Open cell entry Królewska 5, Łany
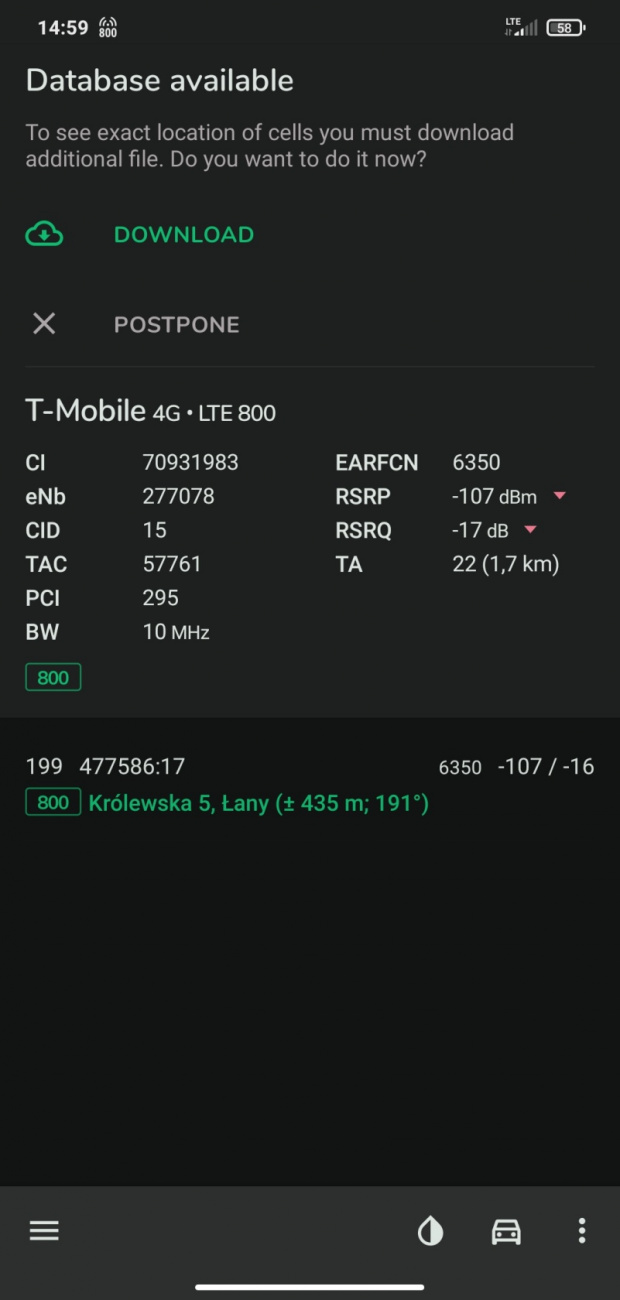This screenshot has height=1300, width=620. click(258, 802)
